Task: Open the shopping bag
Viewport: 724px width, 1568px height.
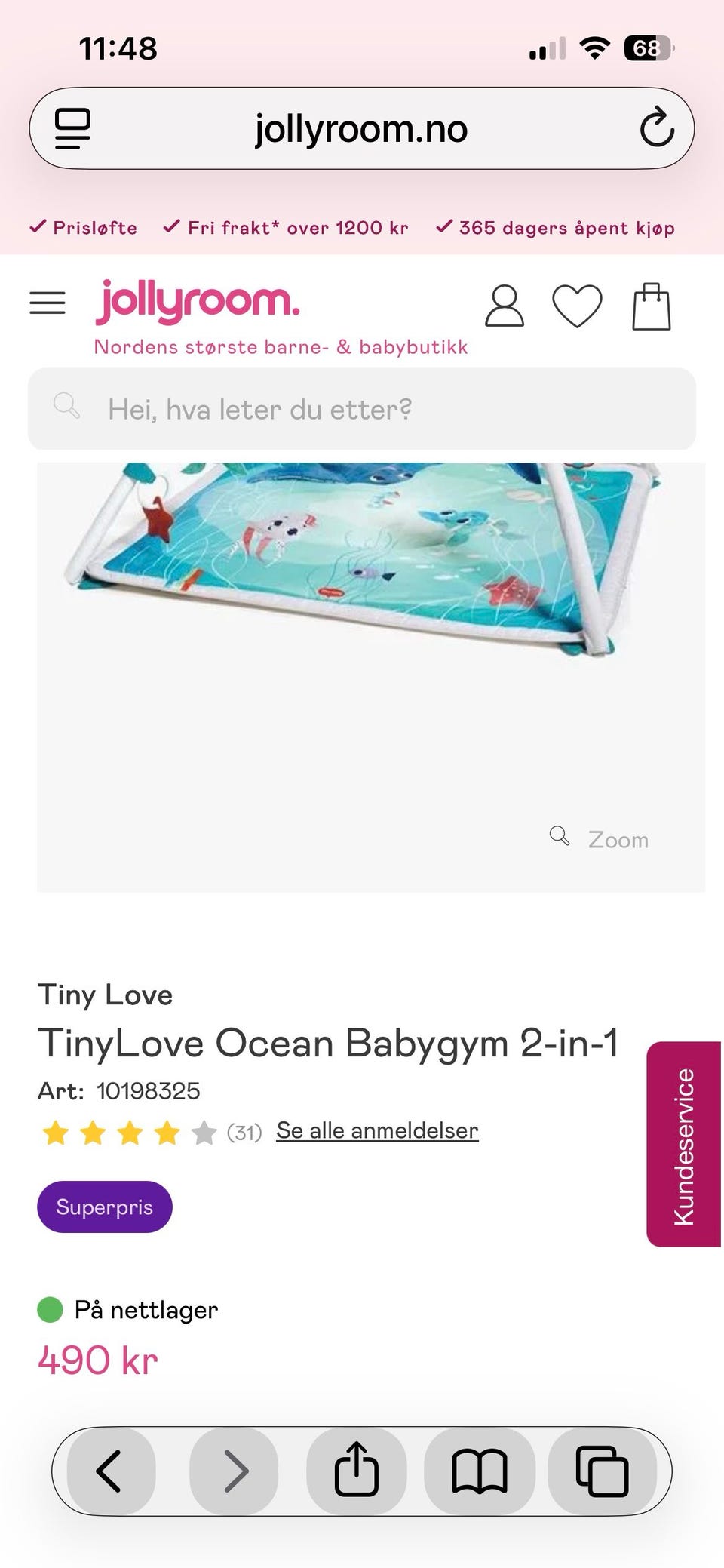Action: point(652,306)
